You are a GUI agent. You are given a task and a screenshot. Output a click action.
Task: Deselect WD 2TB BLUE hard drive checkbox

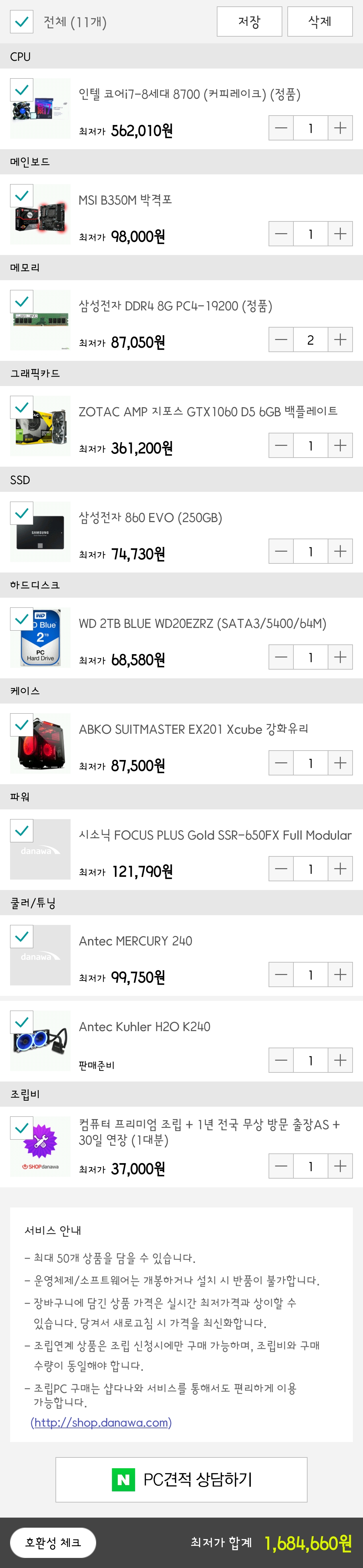click(22, 619)
